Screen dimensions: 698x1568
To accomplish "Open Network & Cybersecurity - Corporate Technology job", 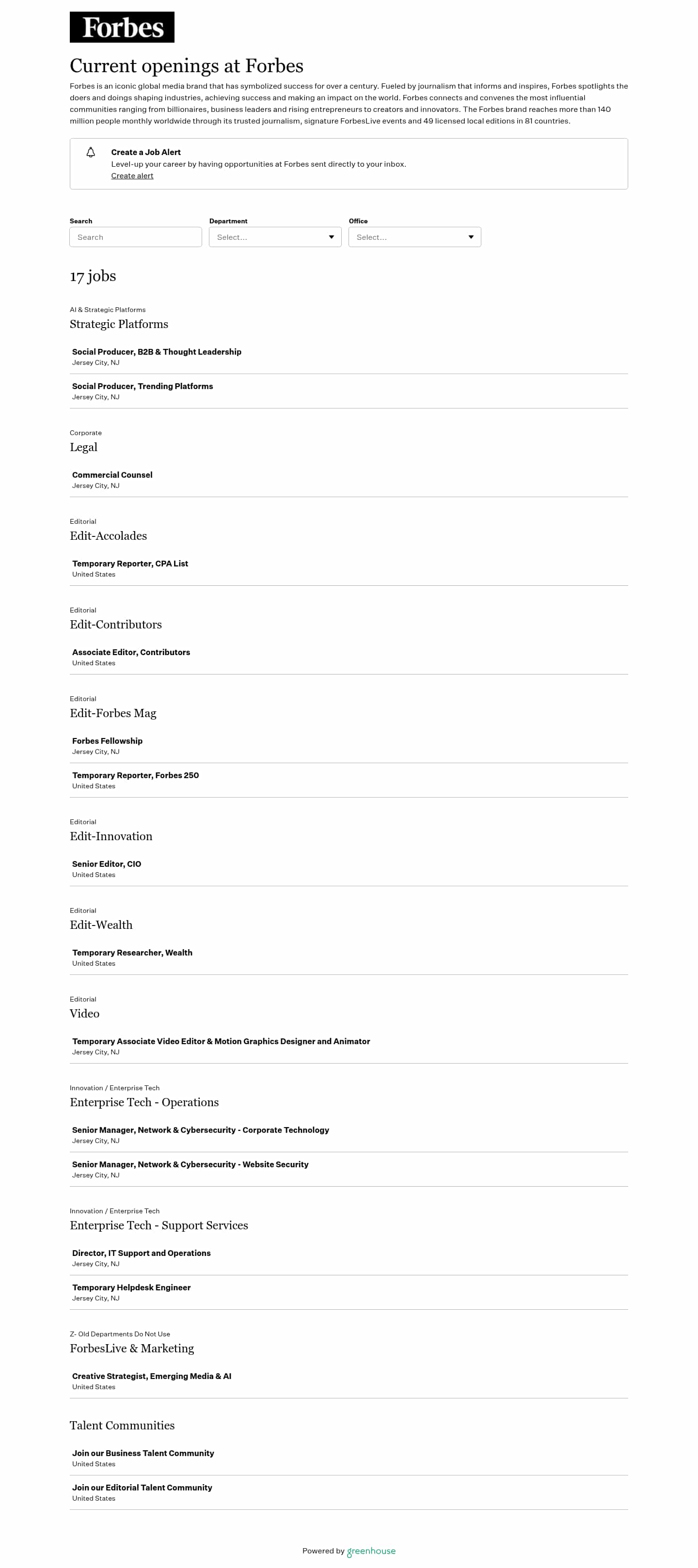I will (x=200, y=1130).
